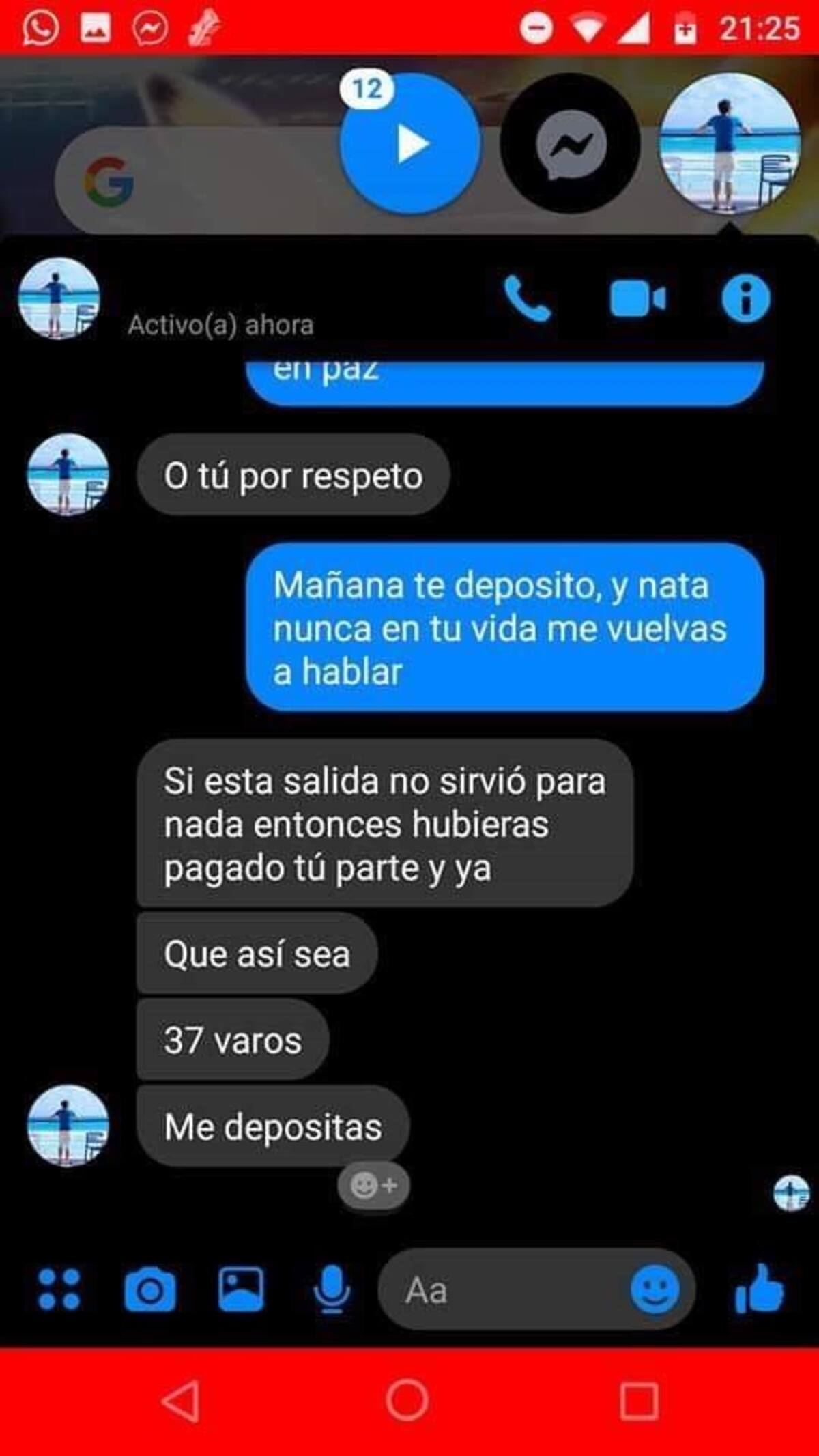Screen dimensions: 819x1456
Task: Open the Messenger chat head bubble
Action: [x=571, y=143]
